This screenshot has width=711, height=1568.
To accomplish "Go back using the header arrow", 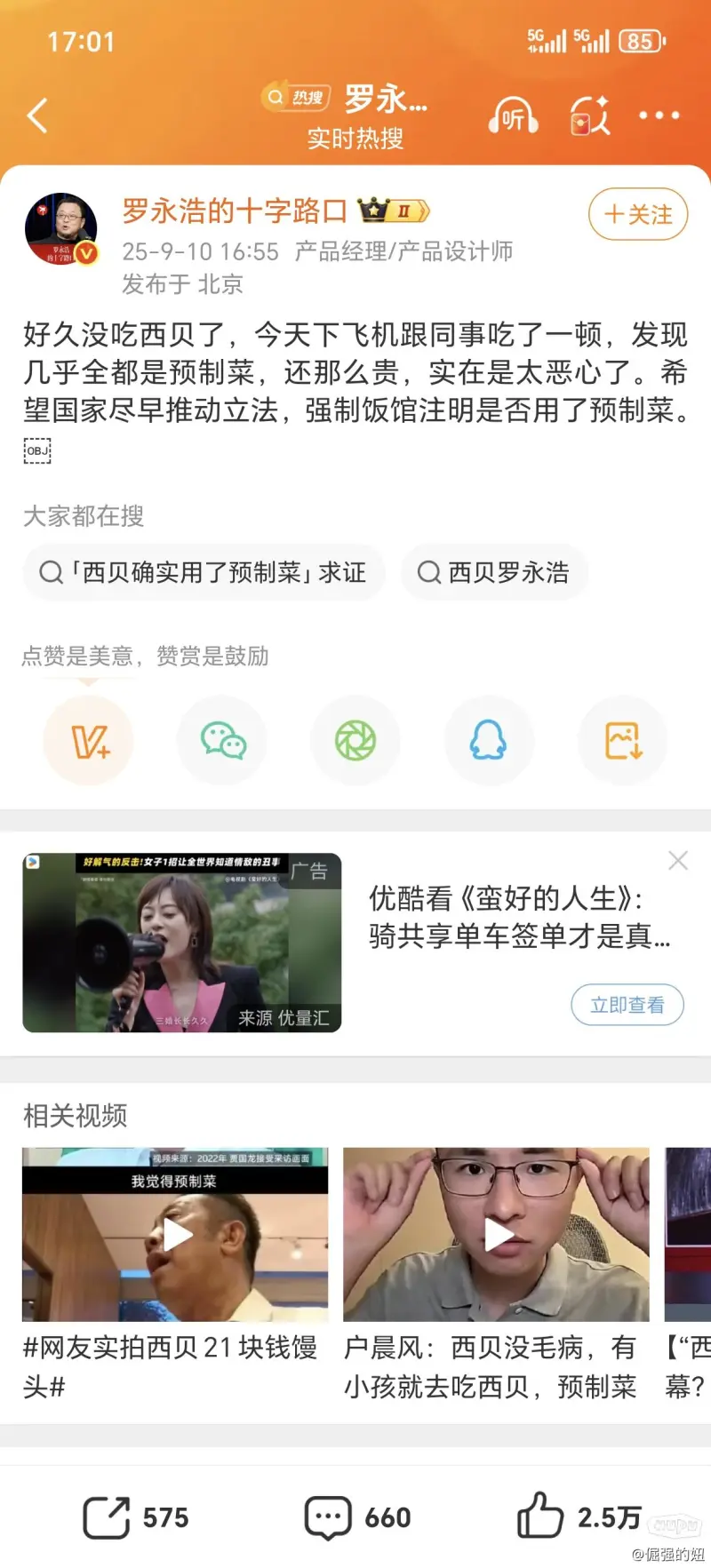I will (37, 115).
